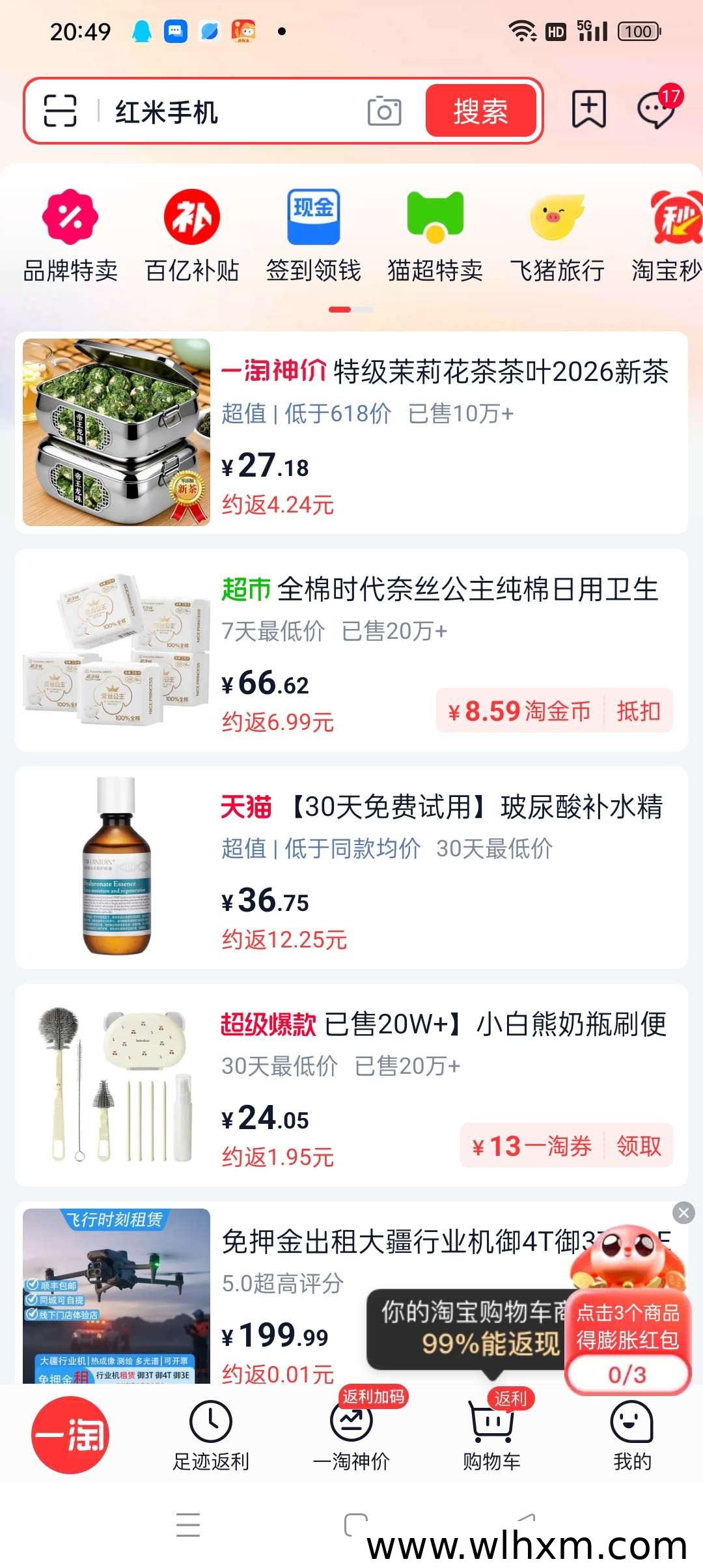Open camera image search
This screenshot has width=703, height=1568.
point(384,111)
